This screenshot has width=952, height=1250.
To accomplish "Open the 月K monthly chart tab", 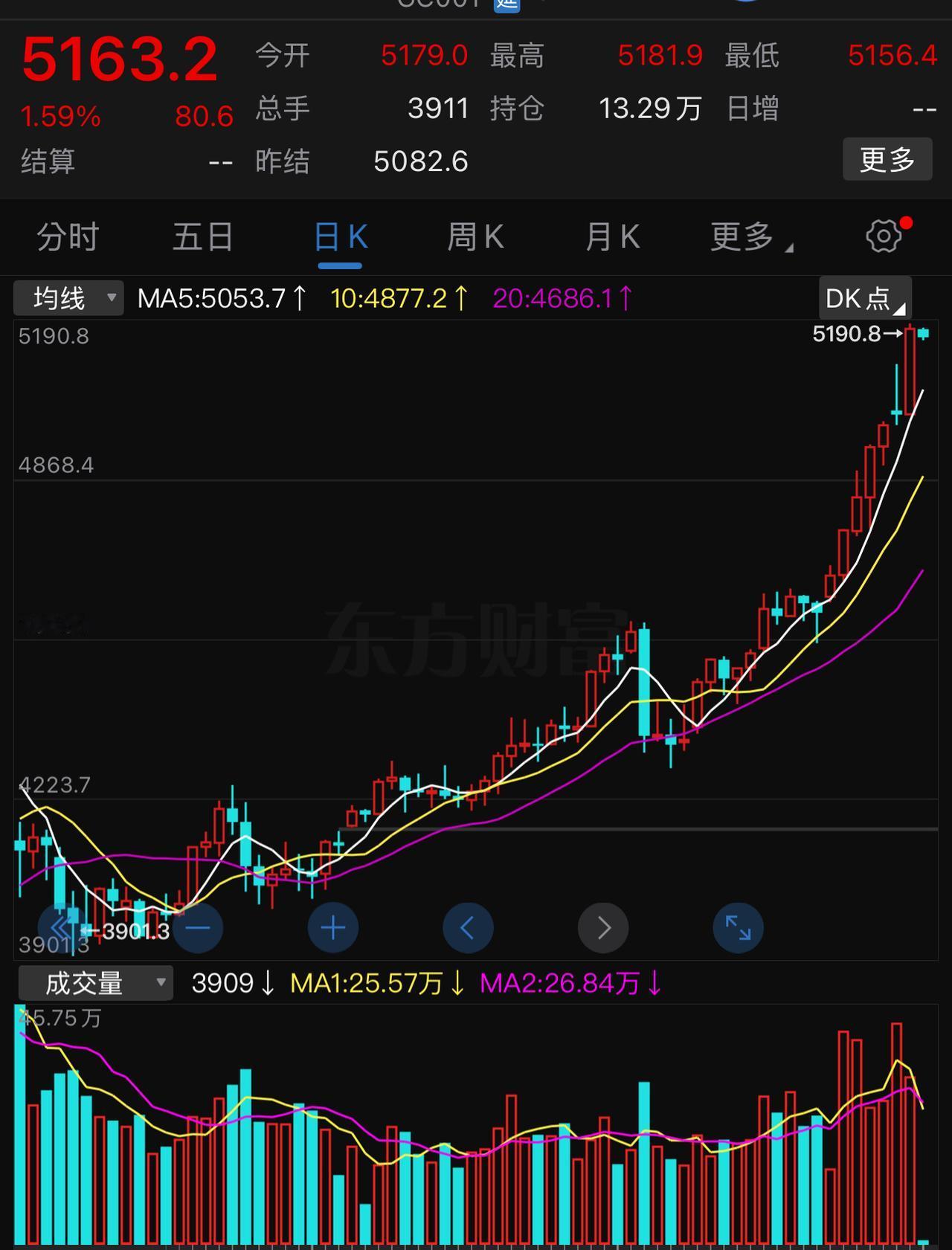I will [x=611, y=236].
